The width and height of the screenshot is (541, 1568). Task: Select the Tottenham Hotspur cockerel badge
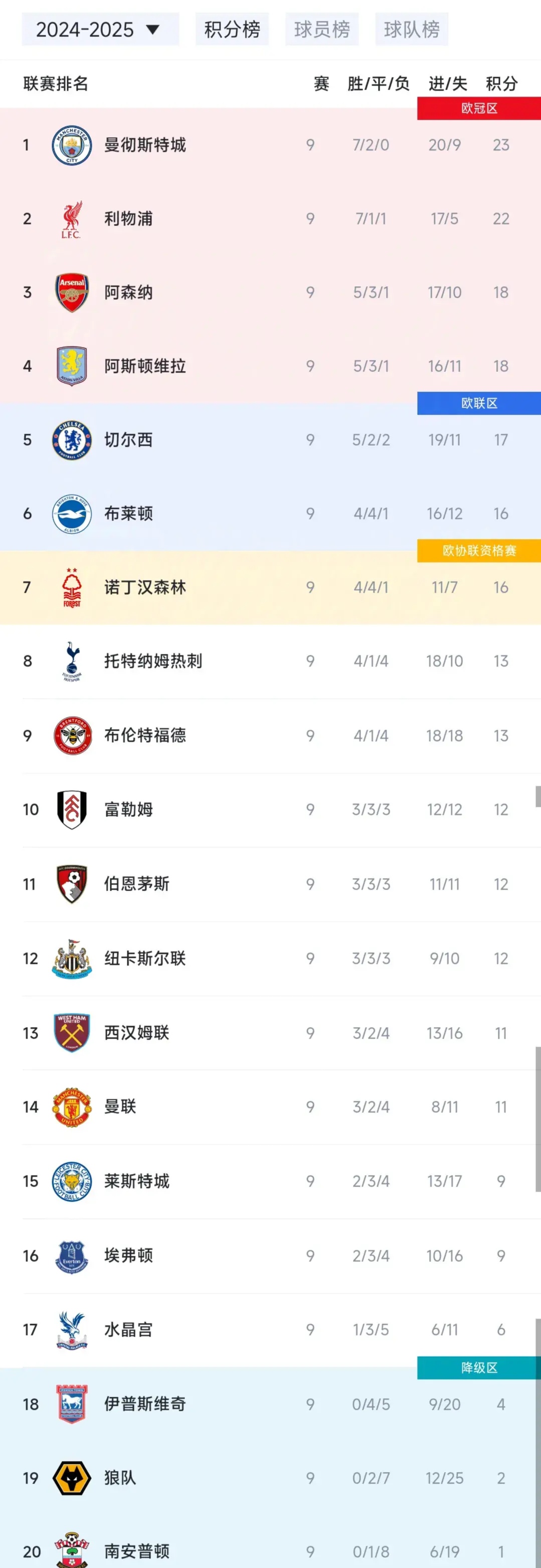click(71, 662)
